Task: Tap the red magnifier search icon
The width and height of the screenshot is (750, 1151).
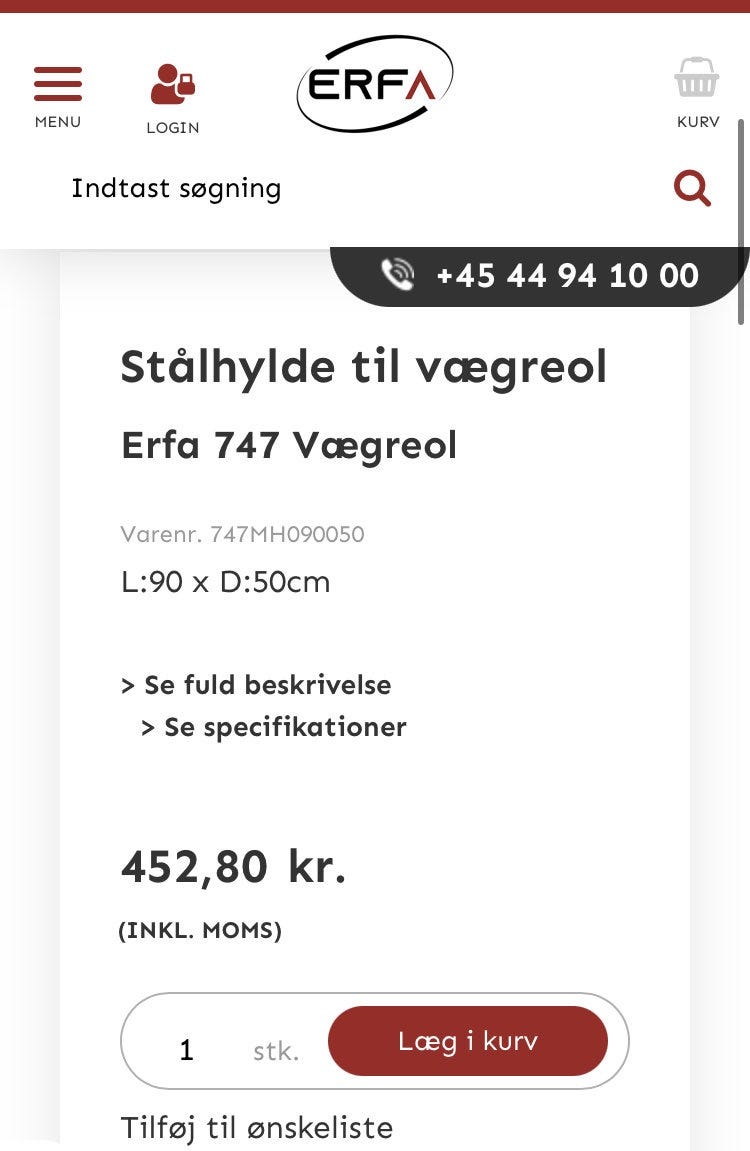Action: 692,187
